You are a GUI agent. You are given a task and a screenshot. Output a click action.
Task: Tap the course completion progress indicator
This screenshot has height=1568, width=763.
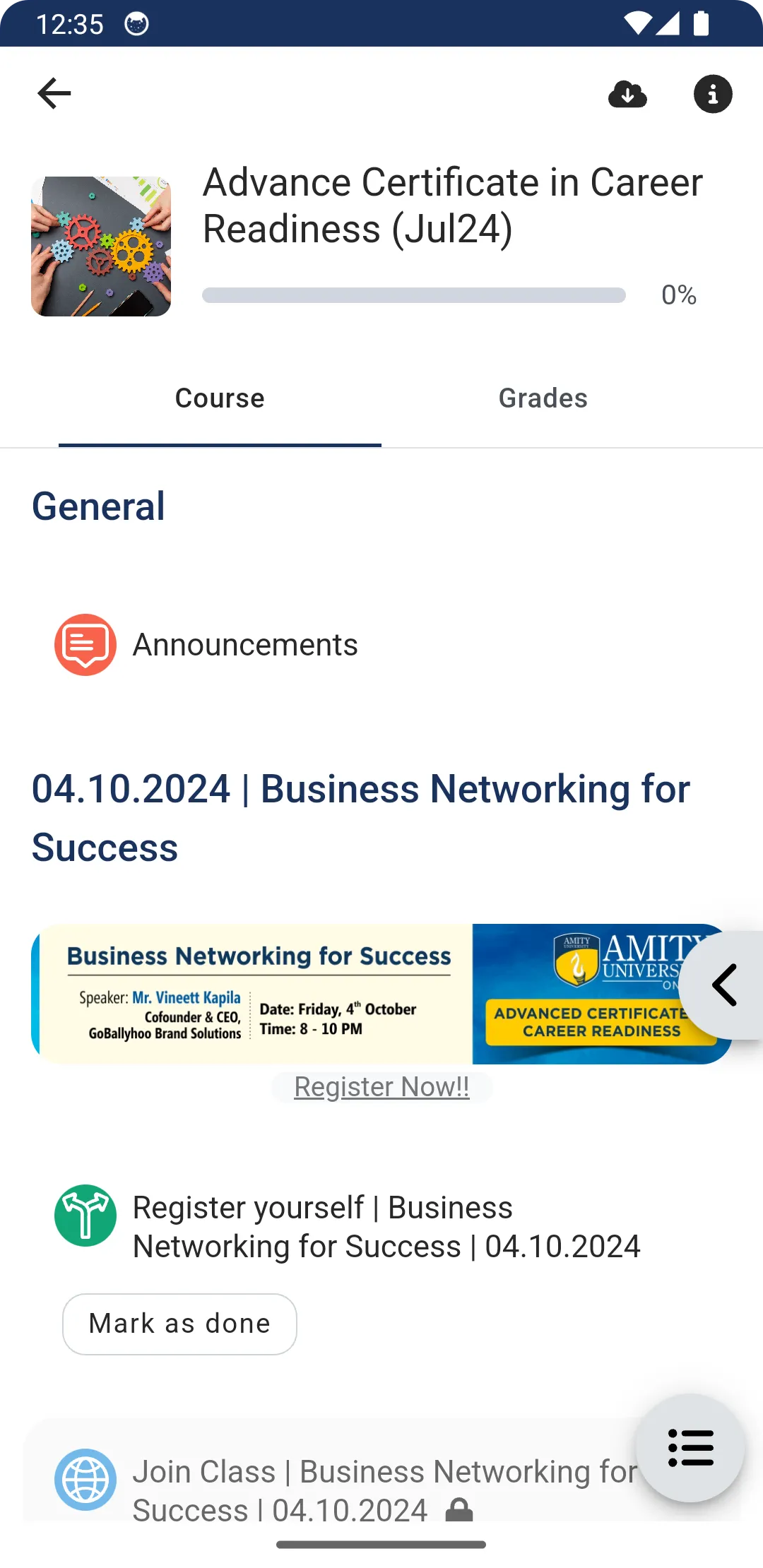pyautogui.click(x=678, y=295)
